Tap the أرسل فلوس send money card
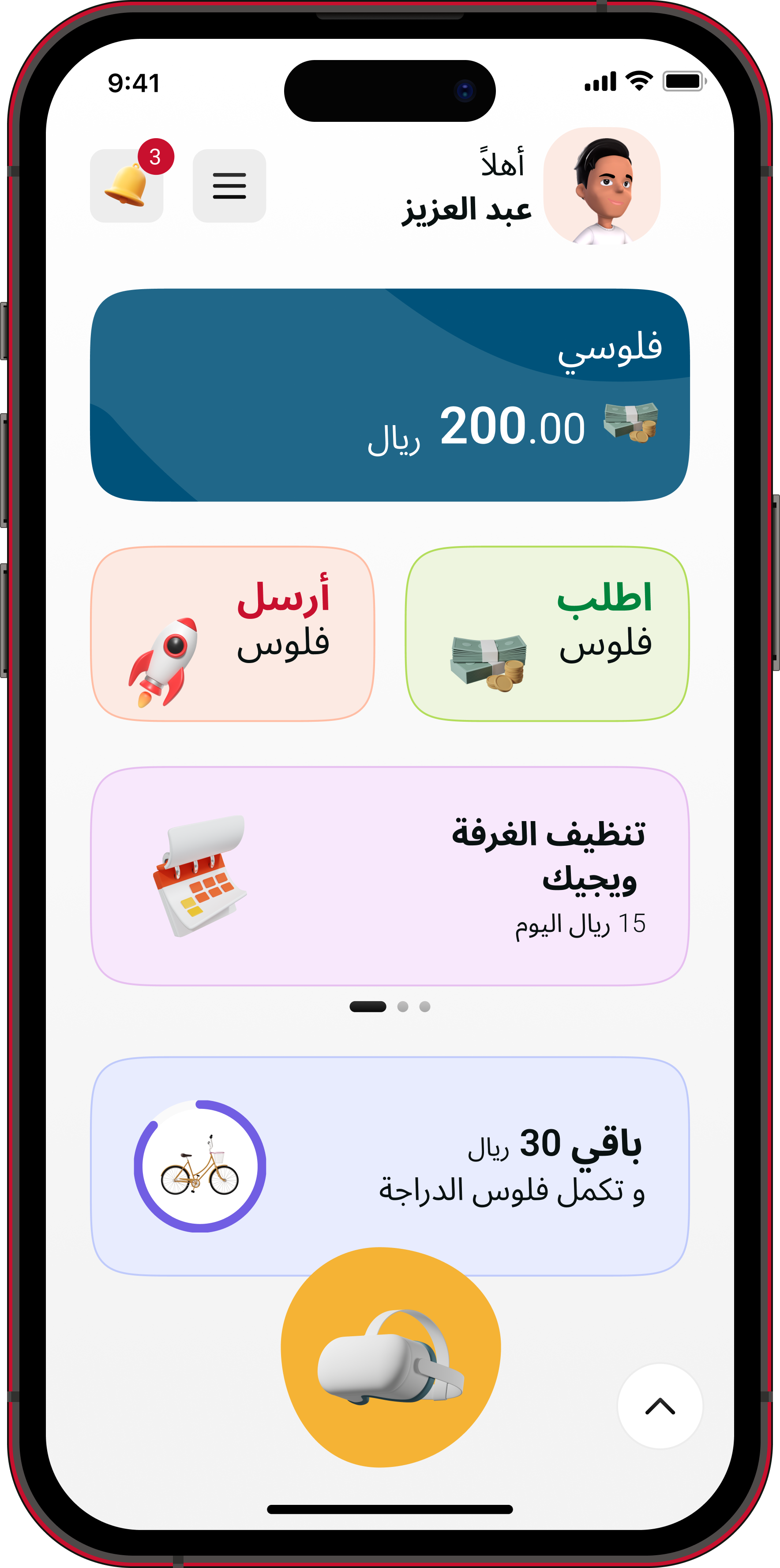The width and height of the screenshot is (780, 1568). (x=232, y=633)
